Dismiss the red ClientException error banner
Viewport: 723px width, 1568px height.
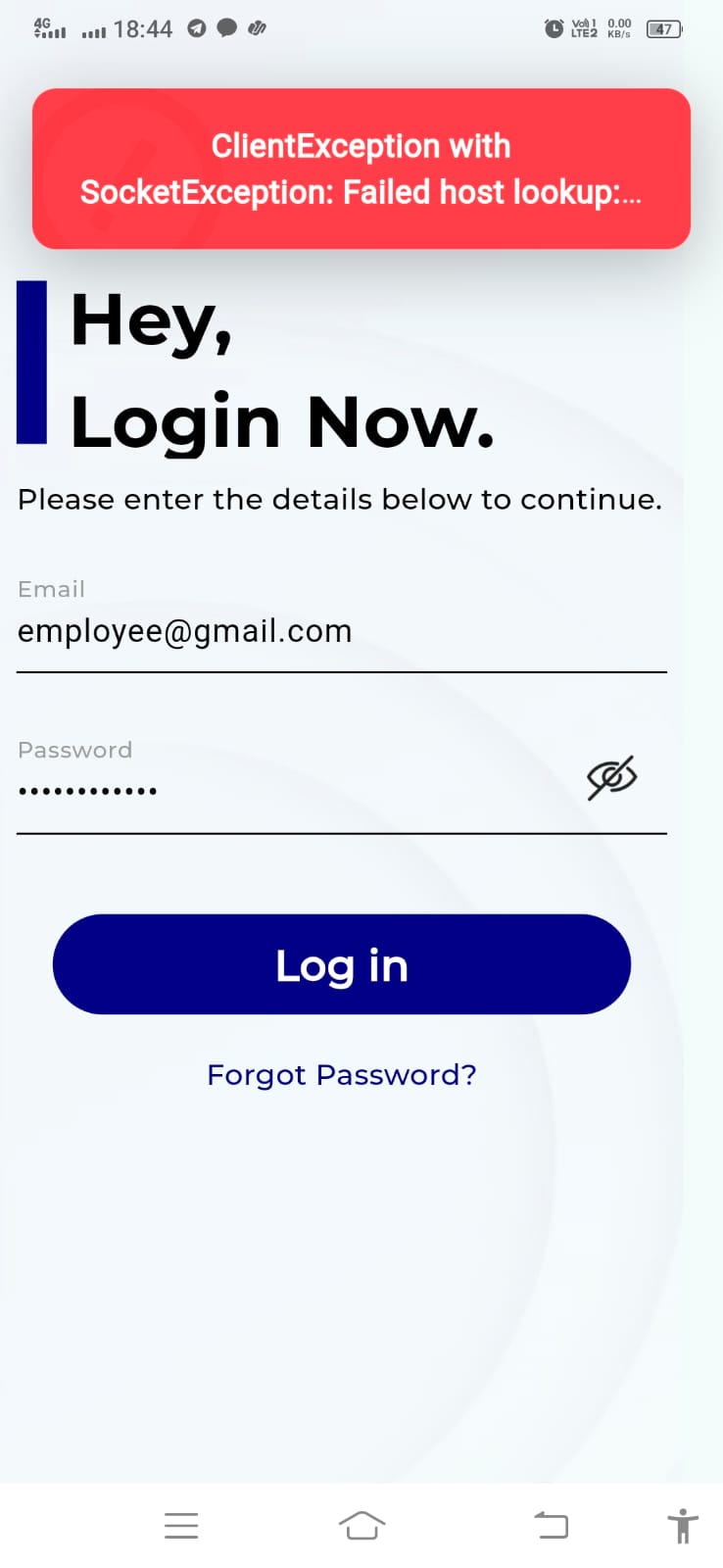click(361, 169)
